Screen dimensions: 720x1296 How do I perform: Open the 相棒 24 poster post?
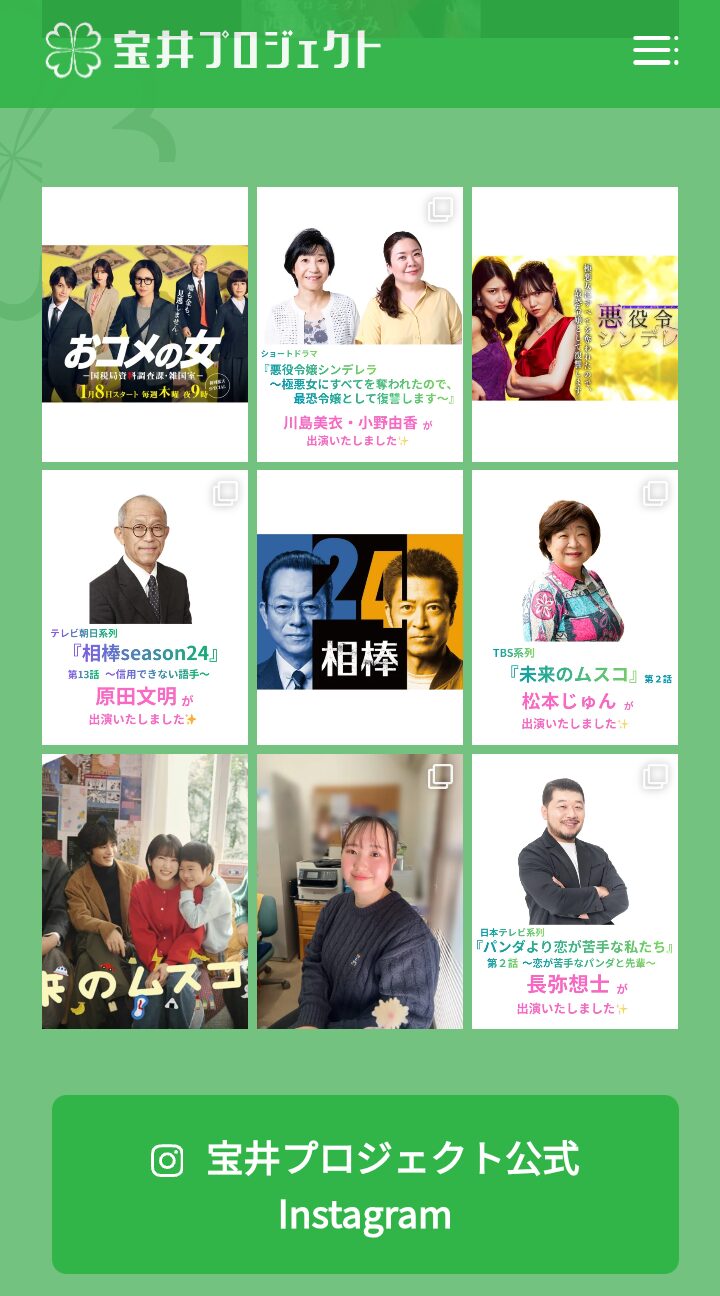pyautogui.click(x=360, y=607)
